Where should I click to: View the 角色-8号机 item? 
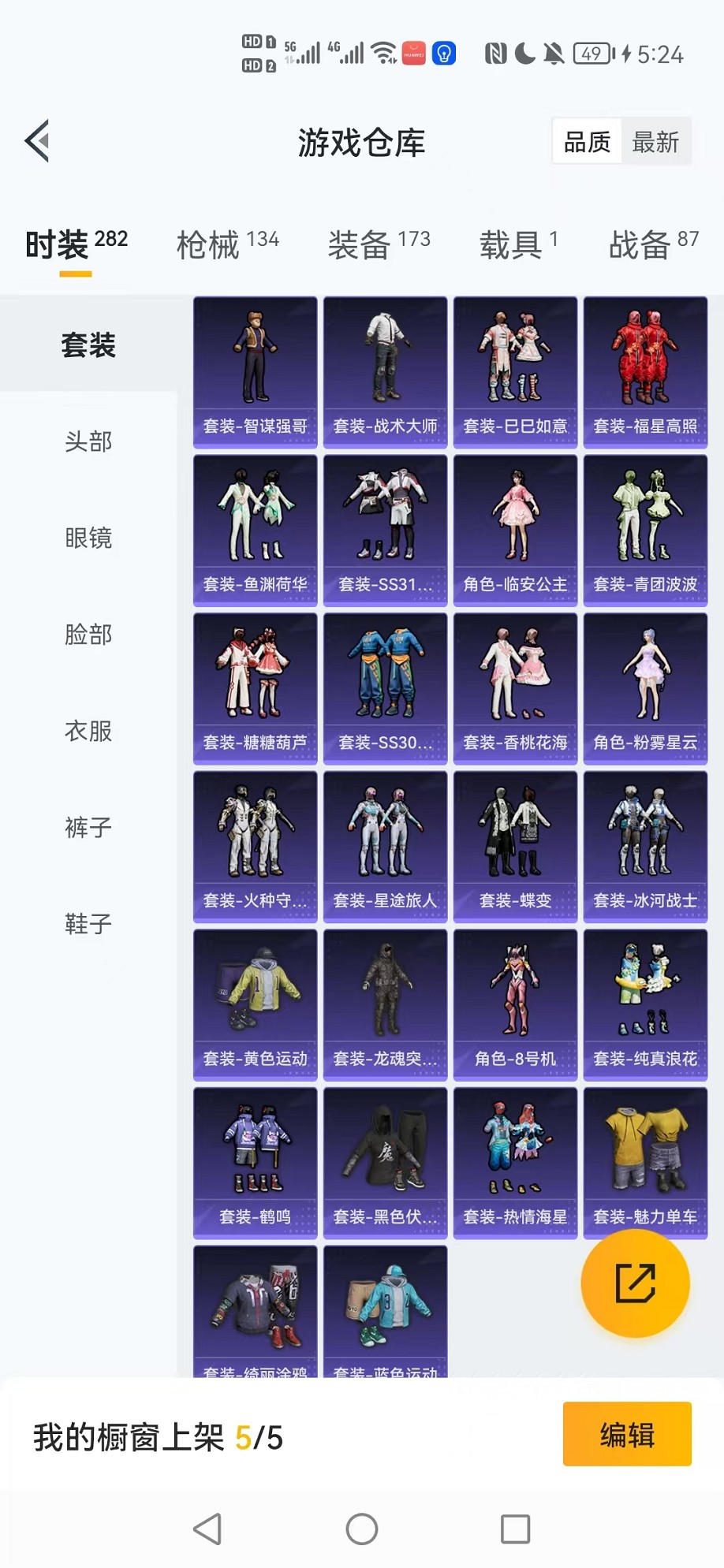[515, 1005]
